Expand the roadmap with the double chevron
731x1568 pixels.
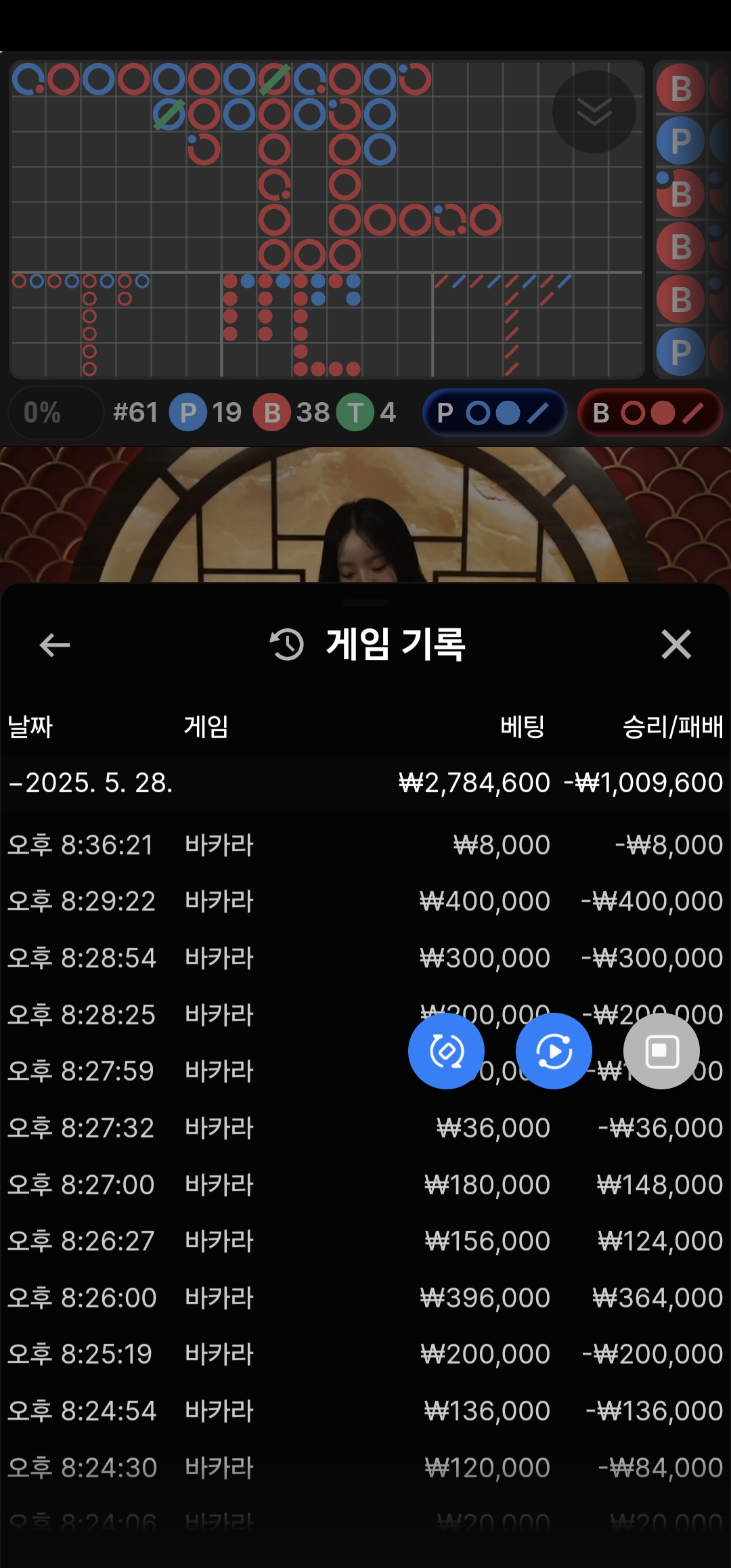[x=594, y=111]
